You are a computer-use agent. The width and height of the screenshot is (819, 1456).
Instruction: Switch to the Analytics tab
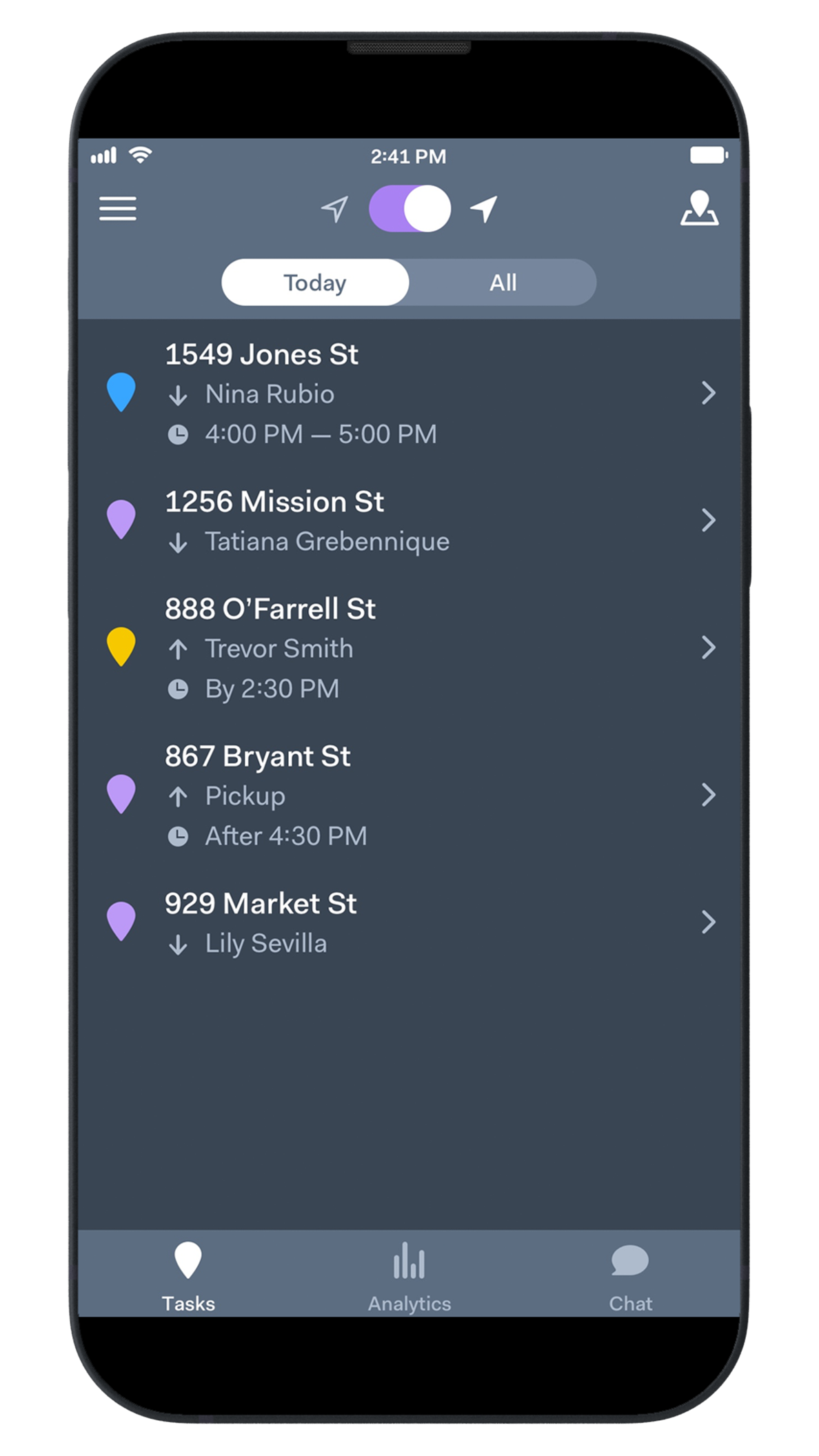click(410, 1276)
